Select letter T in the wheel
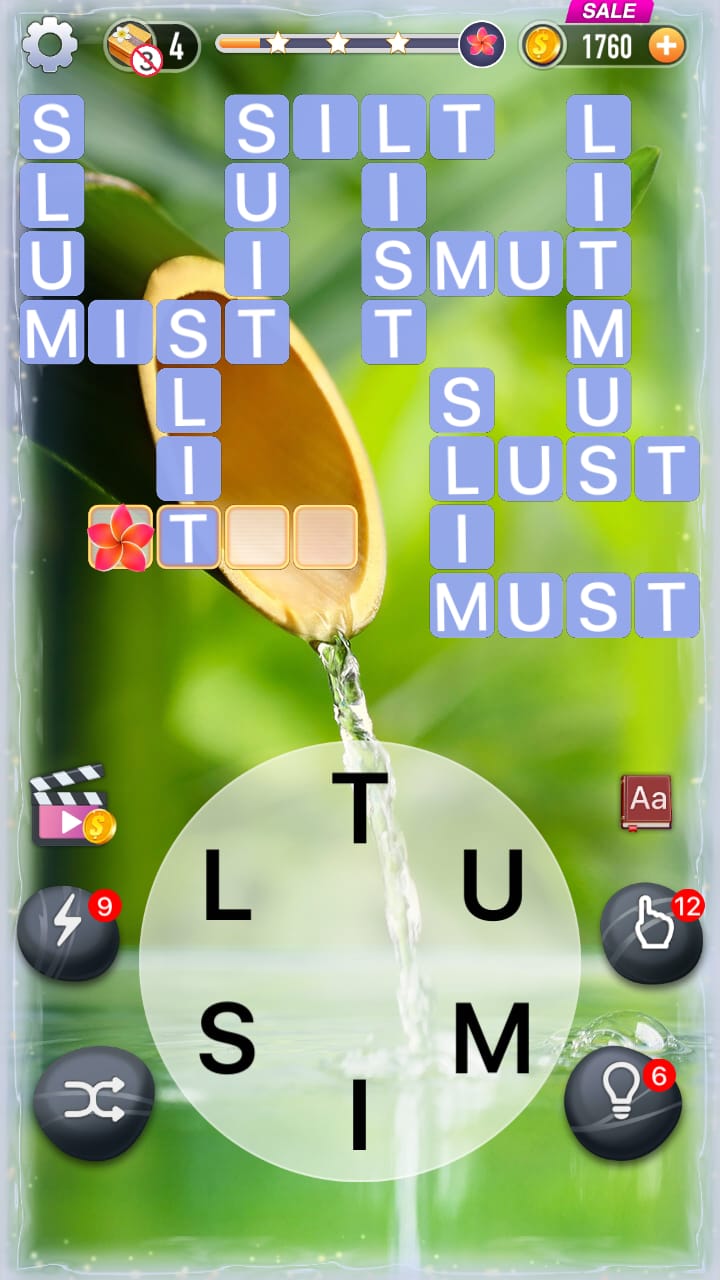 tap(359, 806)
